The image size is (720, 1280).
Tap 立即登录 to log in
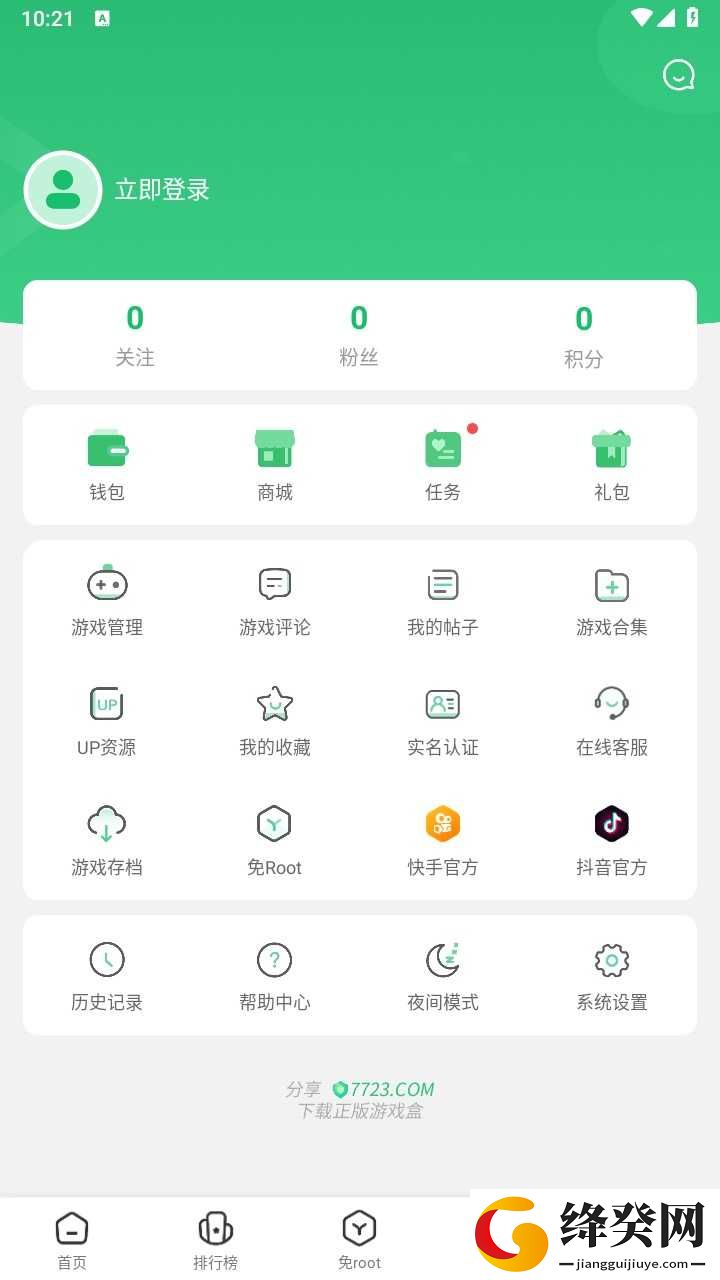pyautogui.click(x=162, y=190)
